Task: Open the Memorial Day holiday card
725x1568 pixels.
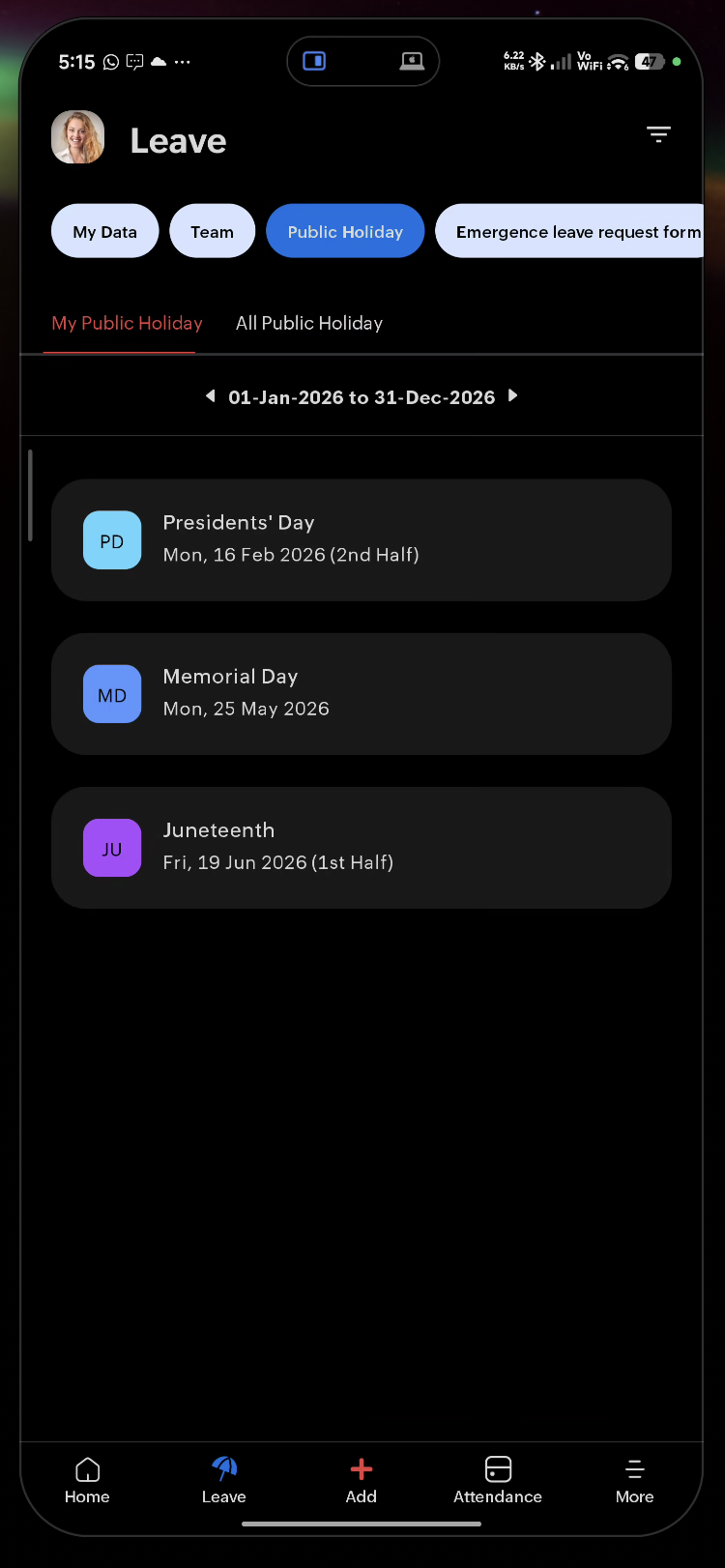Action: pyautogui.click(x=361, y=693)
